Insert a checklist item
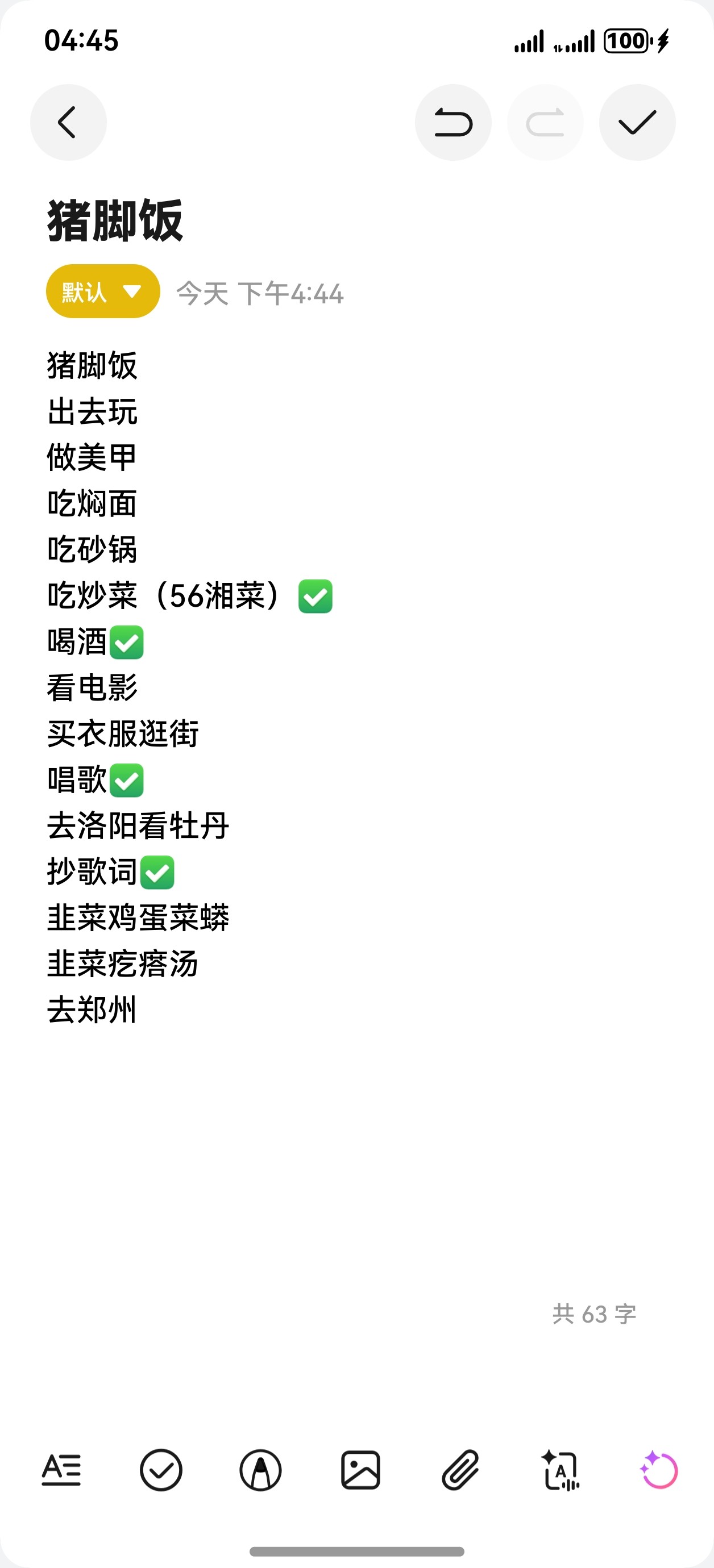This screenshot has width=714, height=1568. (161, 1471)
